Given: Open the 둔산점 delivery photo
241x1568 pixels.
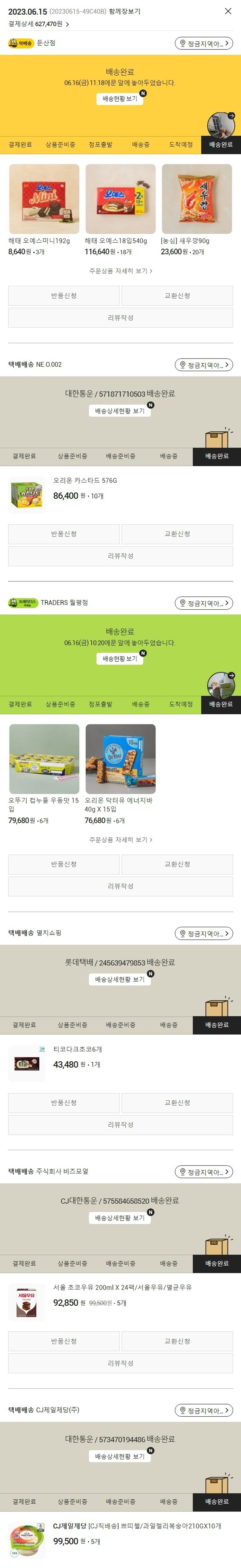Looking at the screenshot, I should pyautogui.click(x=220, y=125).
